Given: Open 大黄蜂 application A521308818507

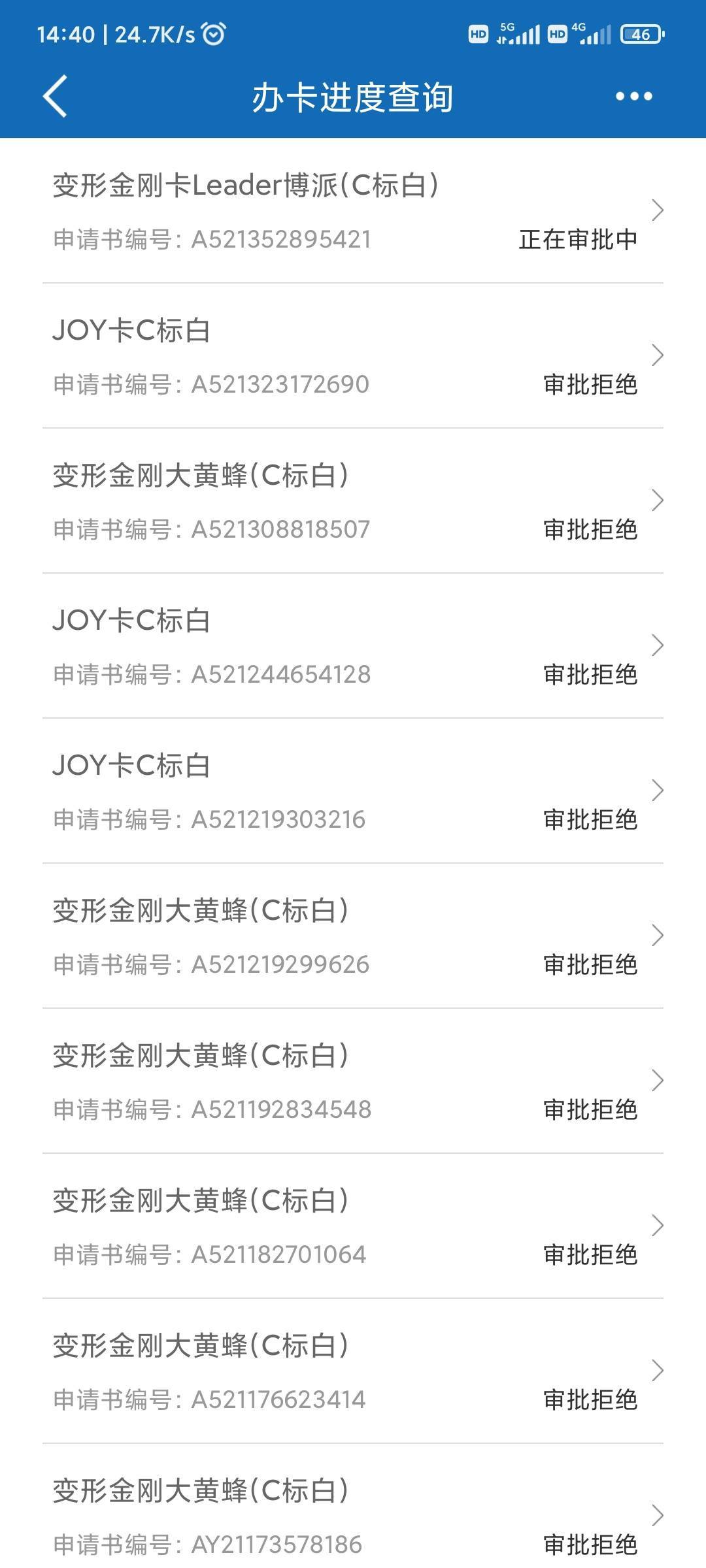Looking at the screenshot, I should point(353,501).
